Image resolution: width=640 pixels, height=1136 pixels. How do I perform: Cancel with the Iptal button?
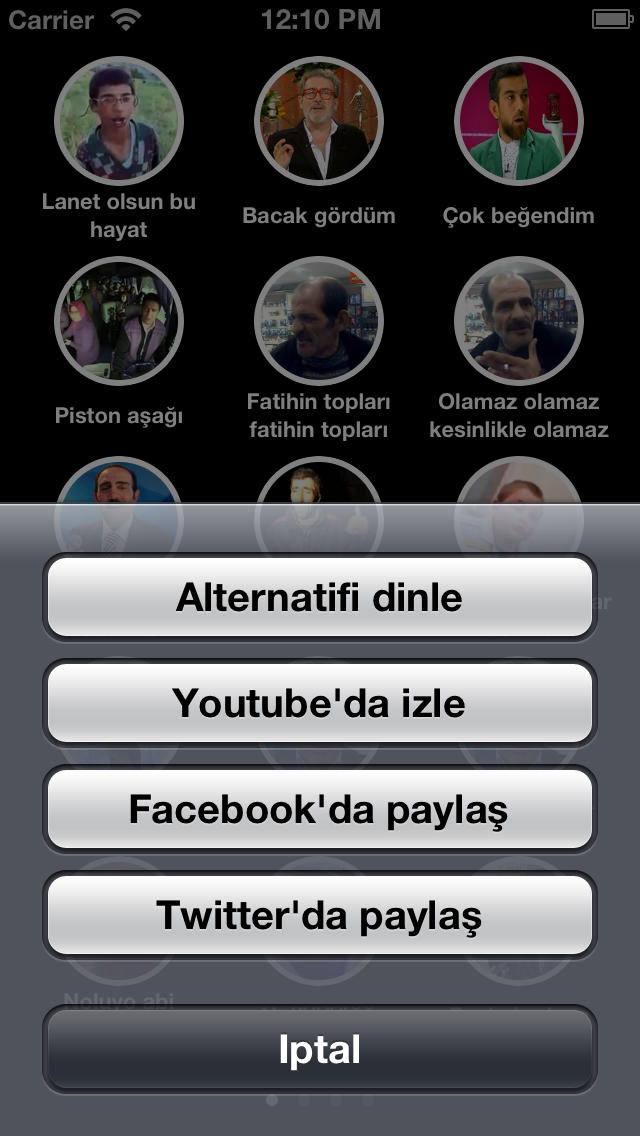(x=320, y=1049)
